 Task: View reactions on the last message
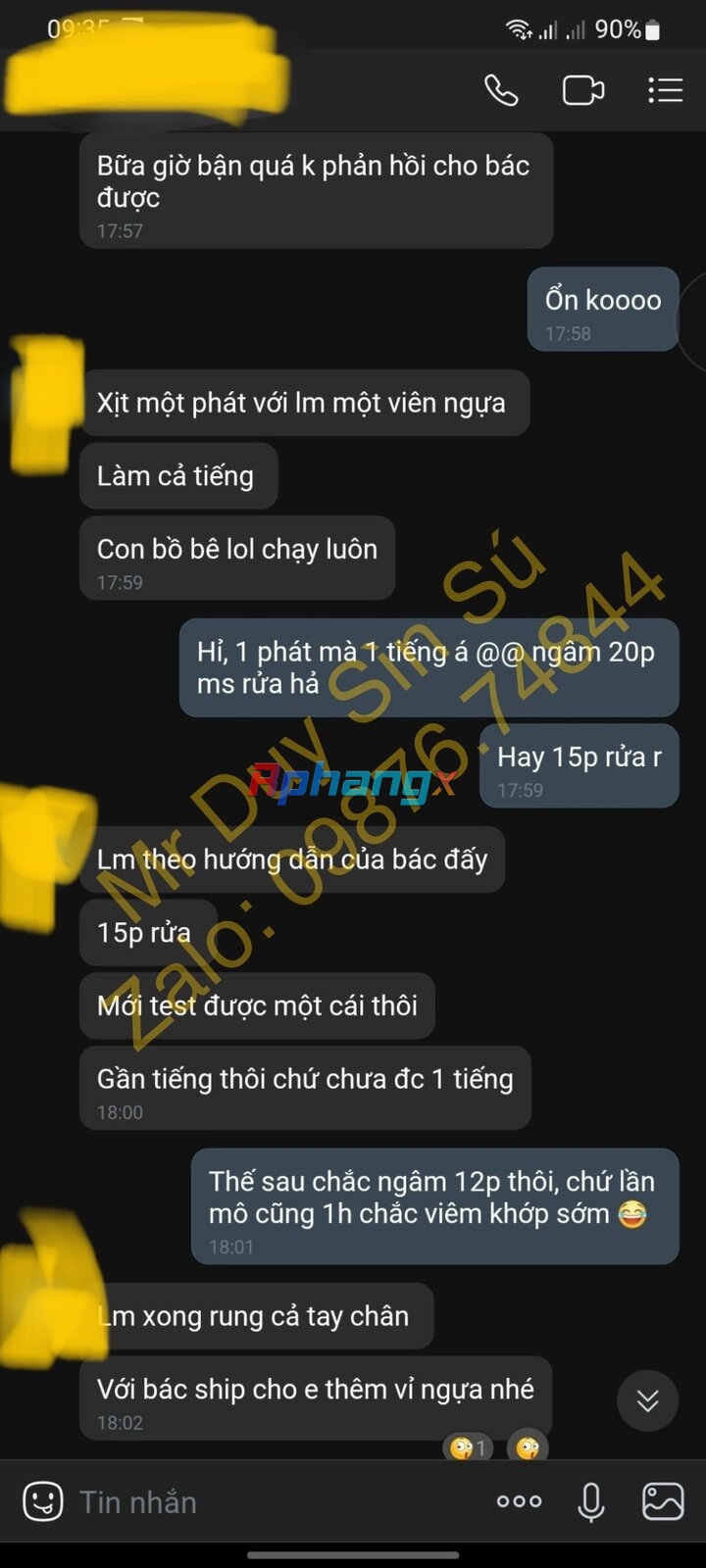(468, 1447)
